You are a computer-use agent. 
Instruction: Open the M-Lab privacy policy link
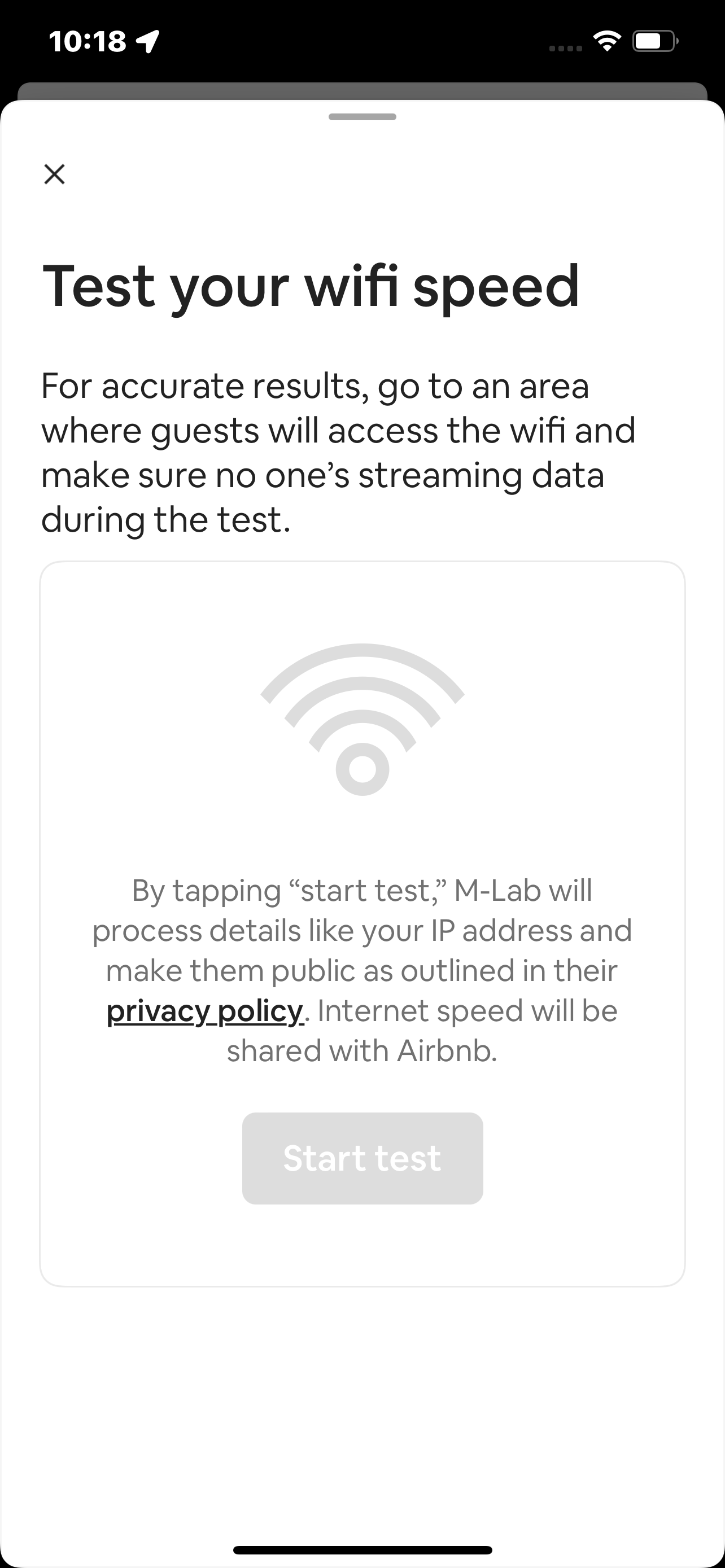click(x=204, y=1011)
